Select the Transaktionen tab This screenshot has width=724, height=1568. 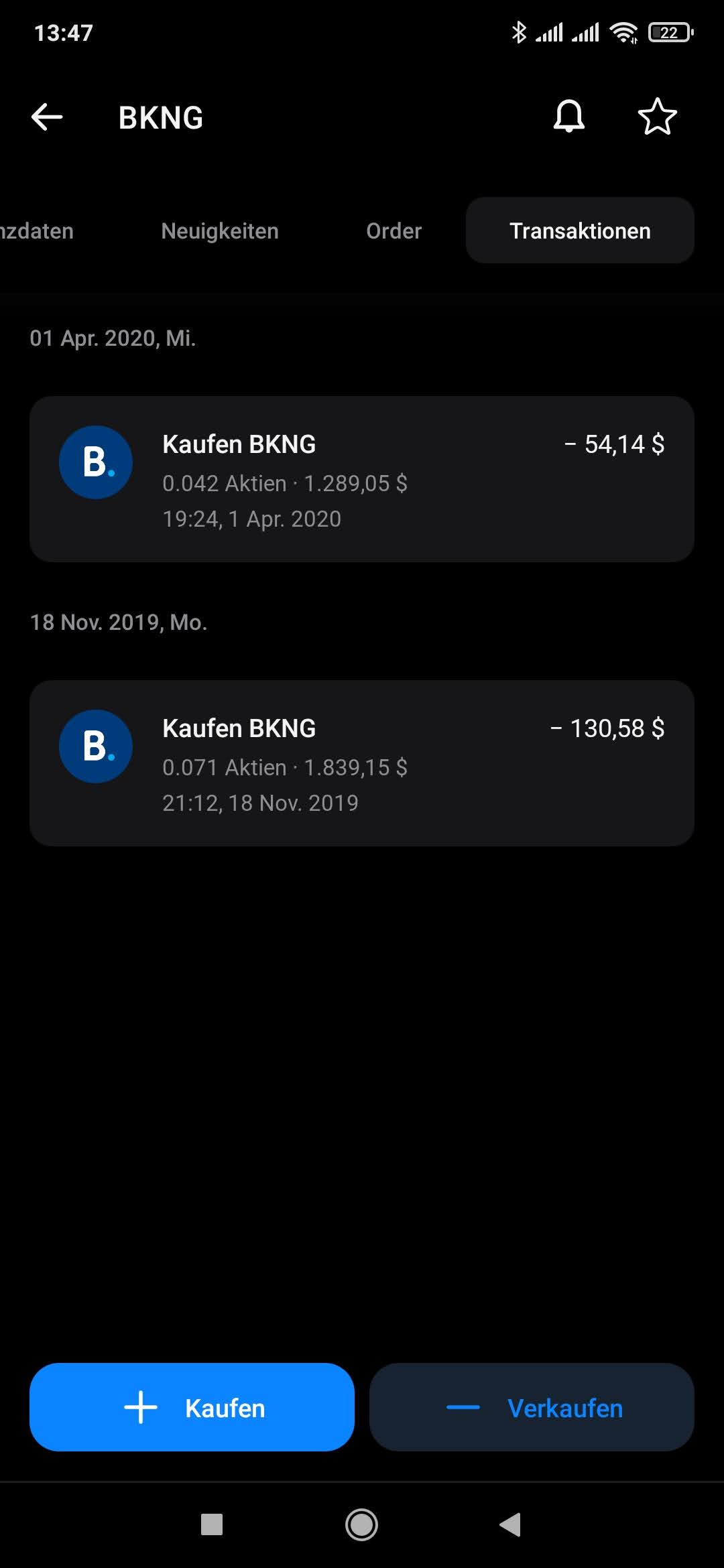580,231
